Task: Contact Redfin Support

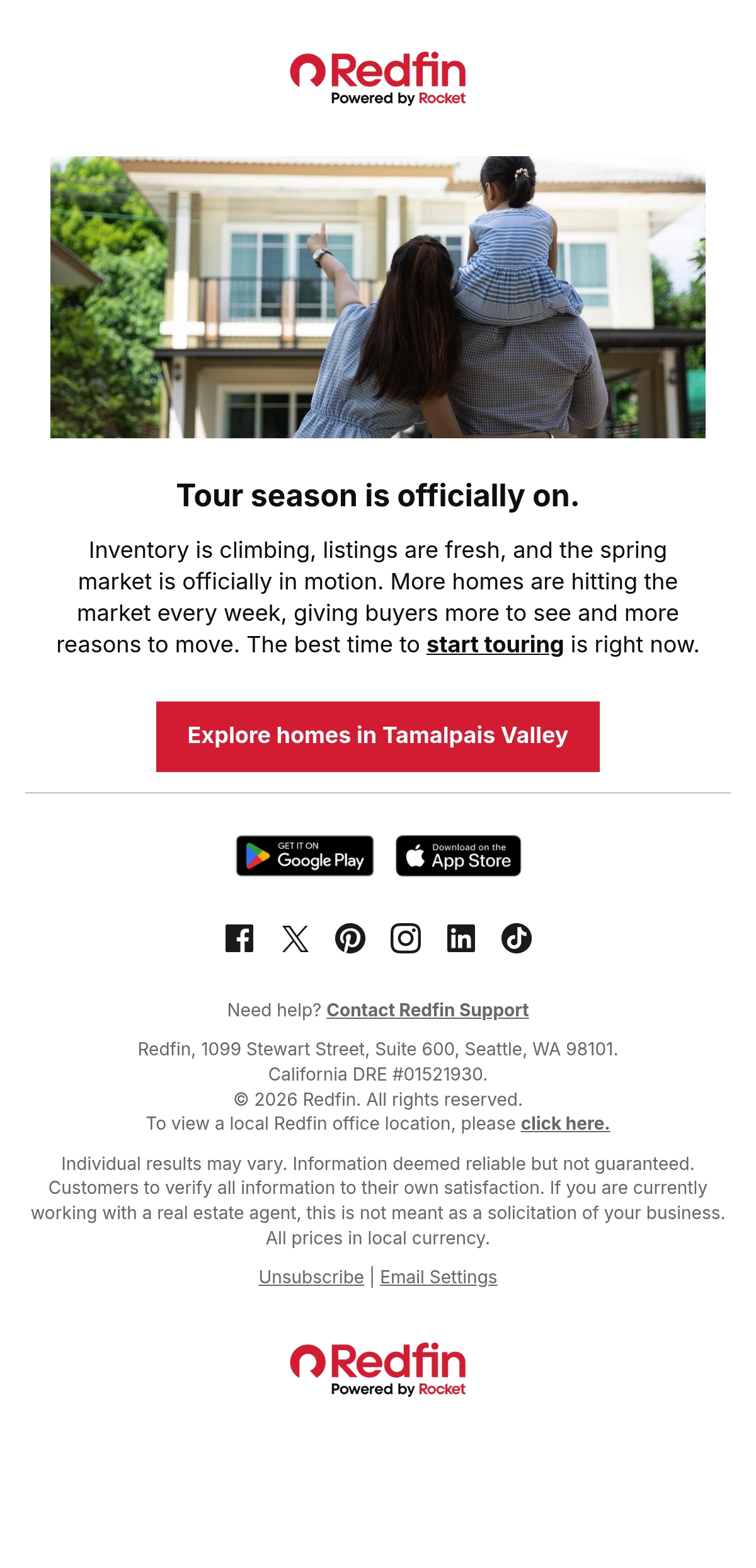Action: coord(427,1010)
